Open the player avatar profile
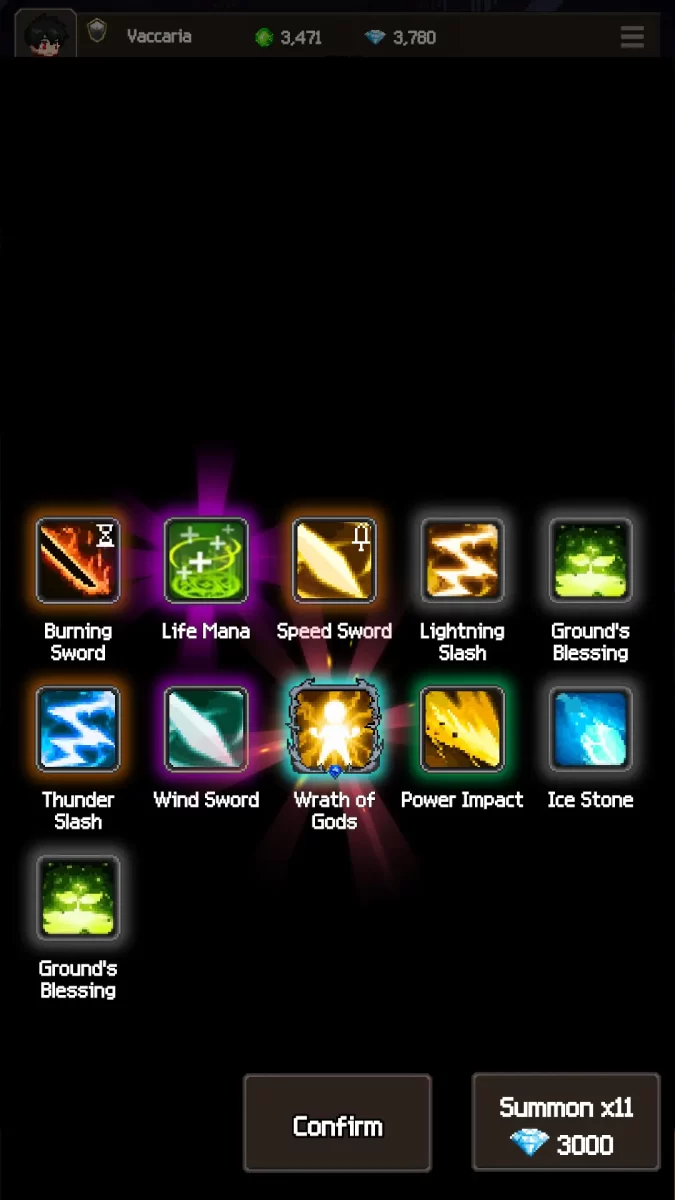This screenshot has height=1200, width=675. [x=46, y=35]
